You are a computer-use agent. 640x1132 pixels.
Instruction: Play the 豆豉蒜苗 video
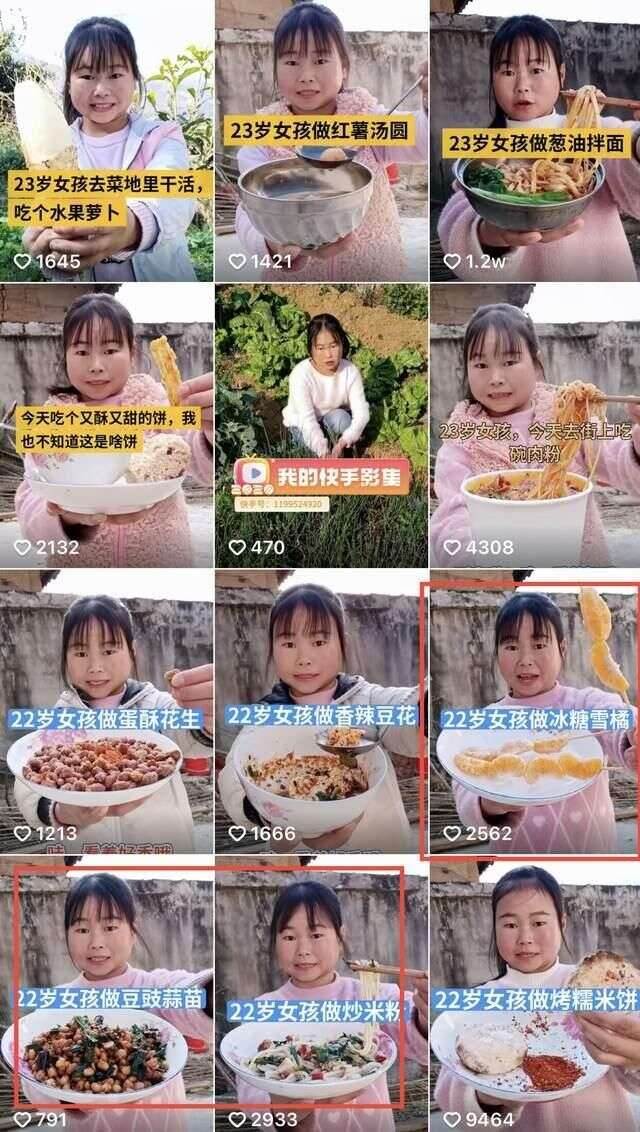pyautogui.click(x=106, y=995)
